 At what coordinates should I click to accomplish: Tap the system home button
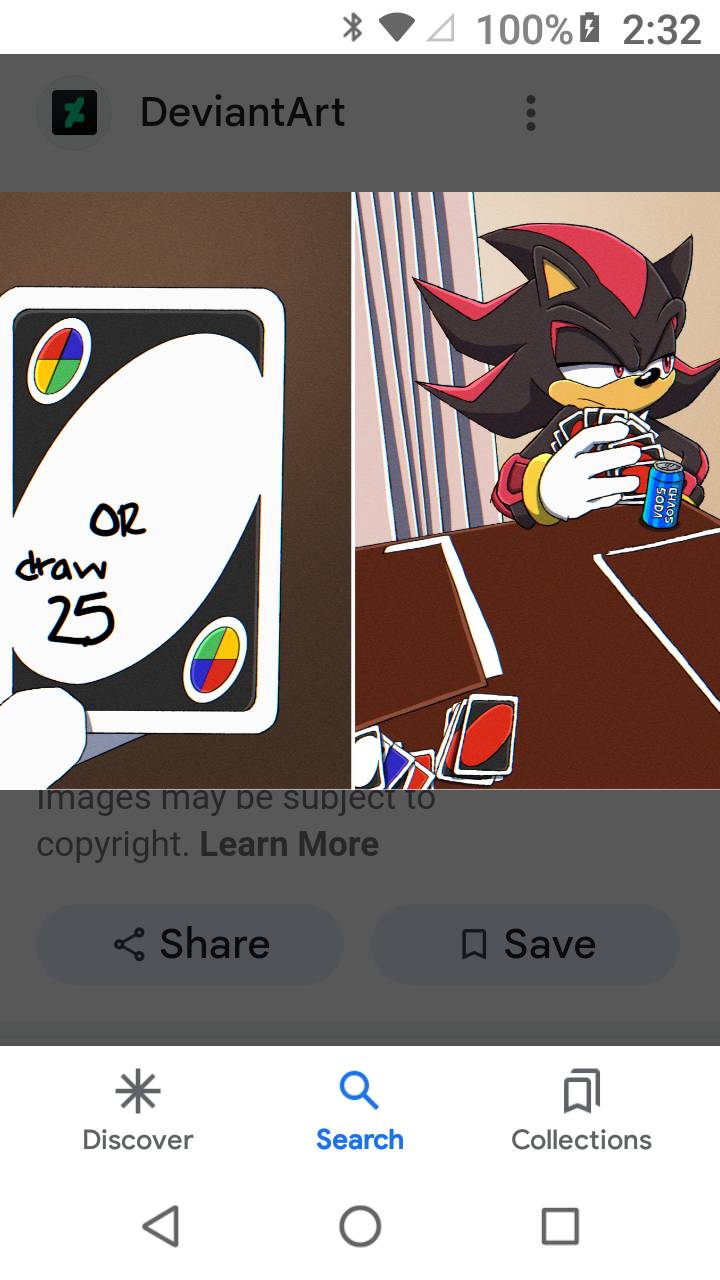coord(360,1226)
